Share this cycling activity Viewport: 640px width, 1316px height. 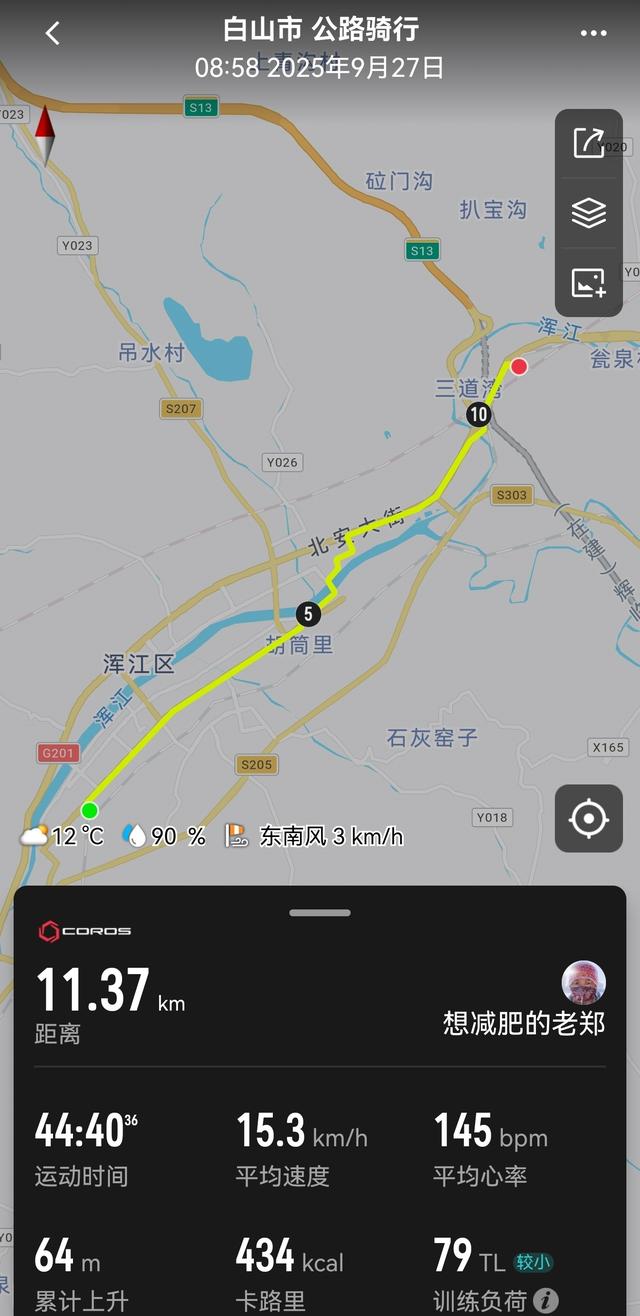coord(589,143)
